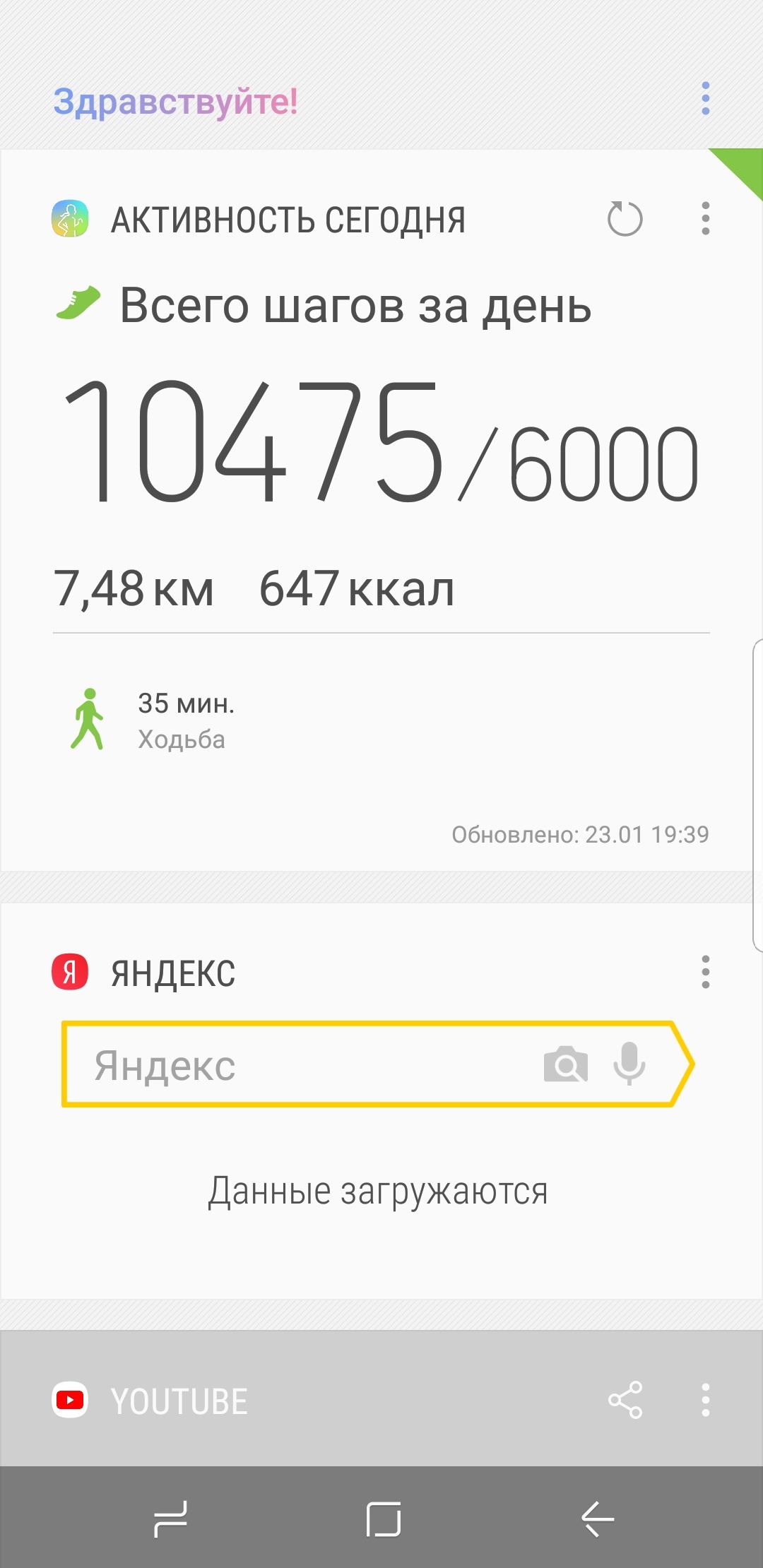The width and height of the screenshot is (763, 1568).
Task: Share the YouTube card
Action: [x=625, y=1400]
